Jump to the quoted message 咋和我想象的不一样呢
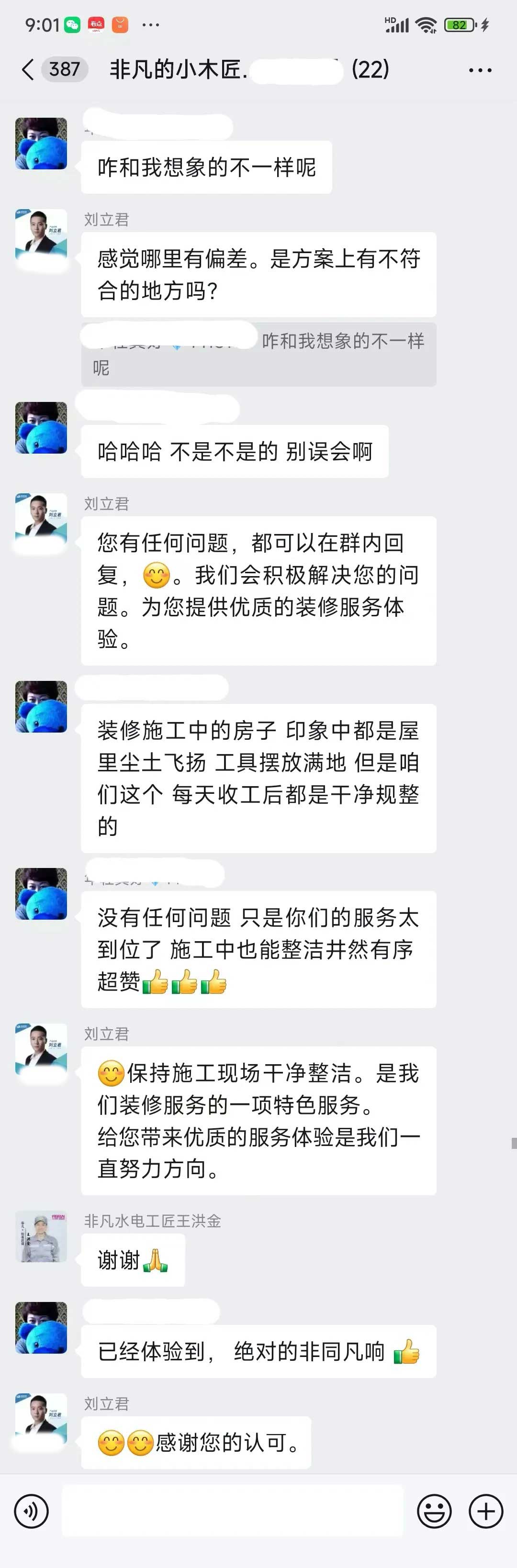 tap(259, 354)
